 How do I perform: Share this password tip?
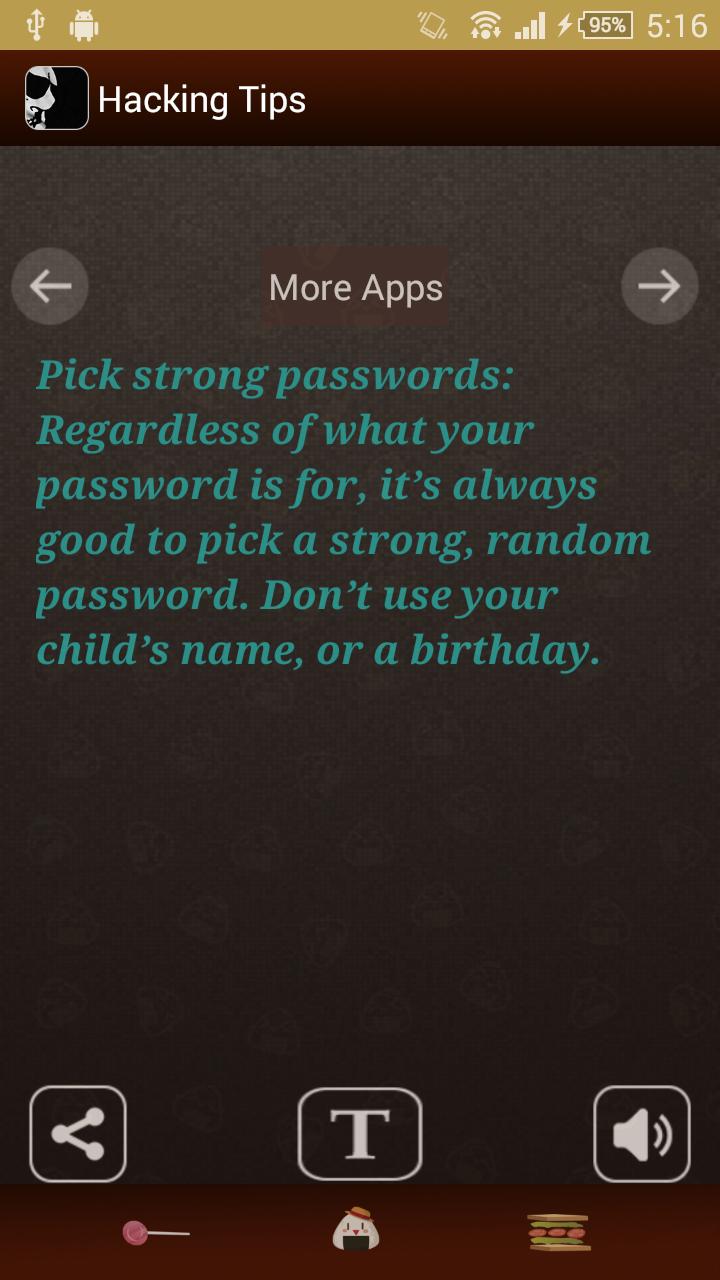coord(78,1134)
